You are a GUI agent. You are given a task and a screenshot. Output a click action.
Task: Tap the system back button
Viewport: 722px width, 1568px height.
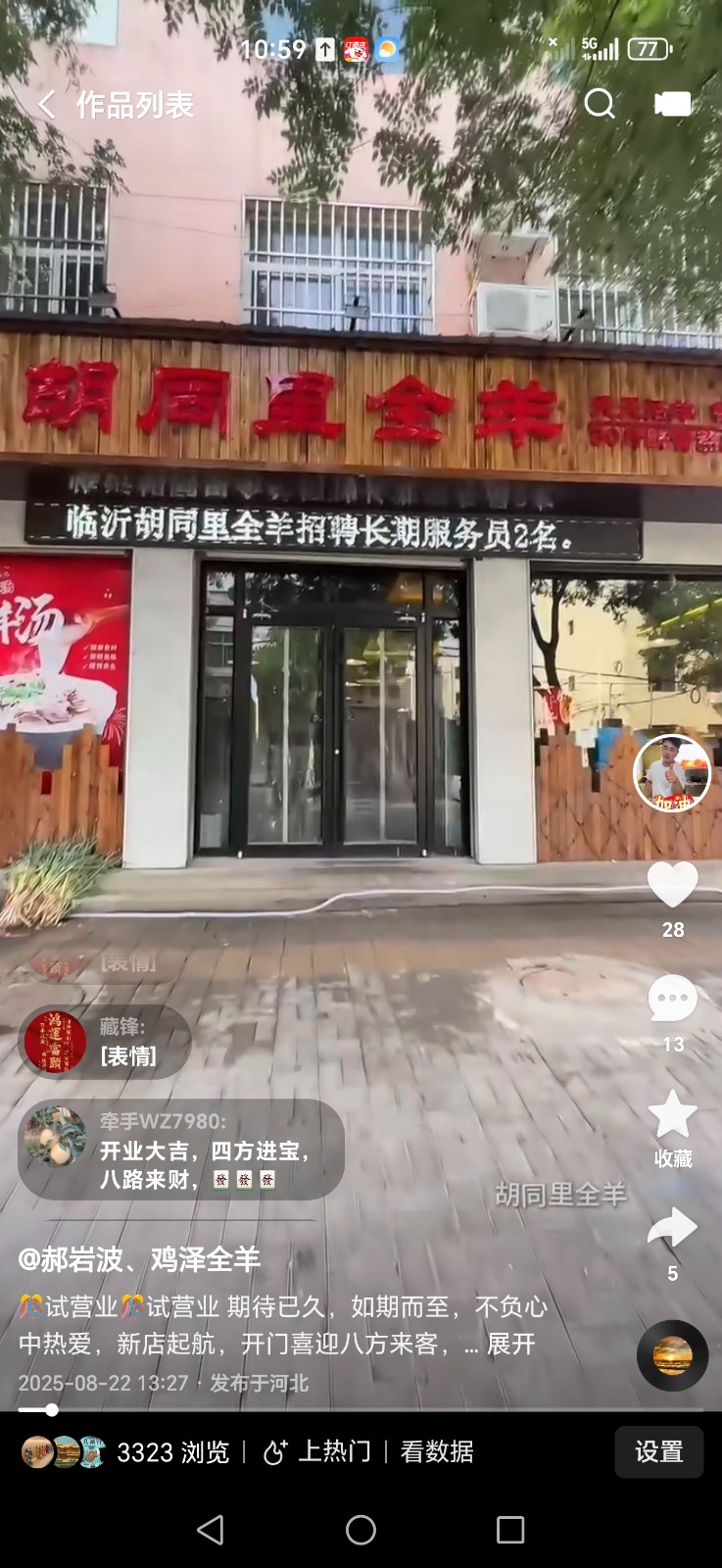[x=211, y=1530]
